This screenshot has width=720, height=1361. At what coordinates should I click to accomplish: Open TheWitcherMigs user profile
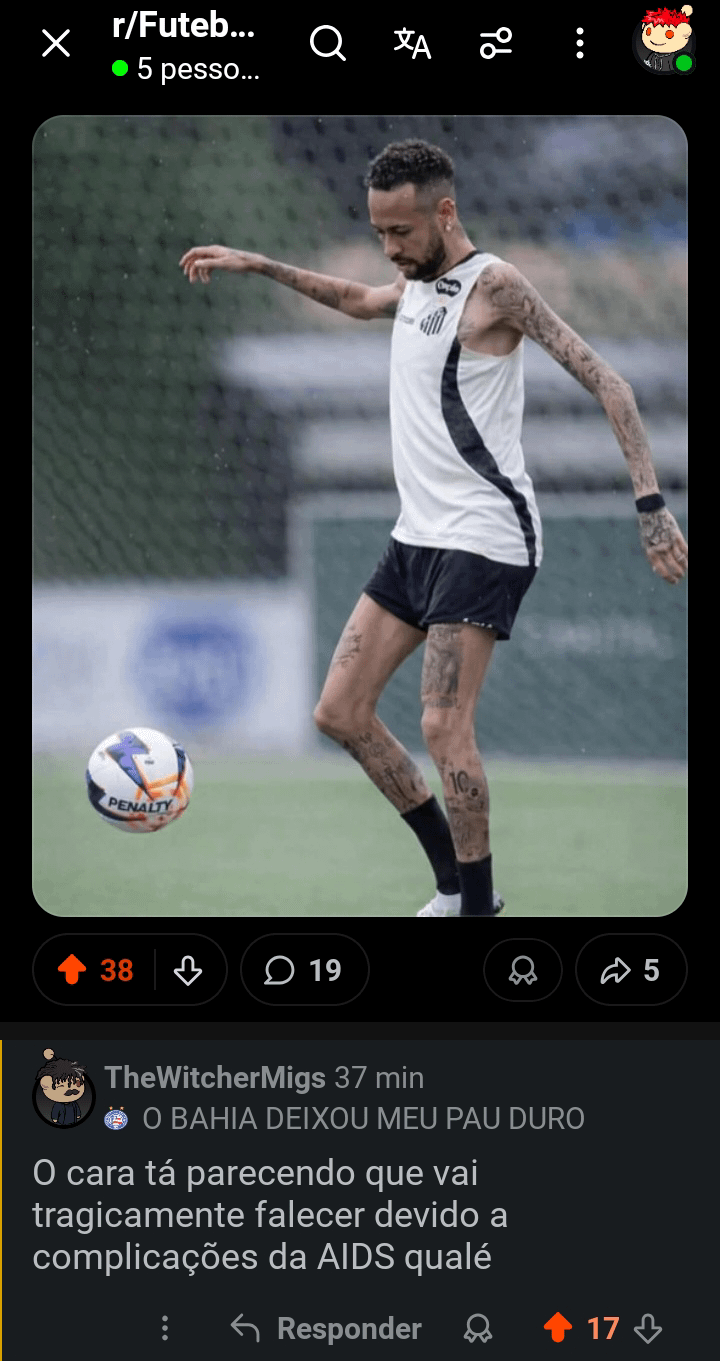pyautogui.click(x=214, y=1078)
